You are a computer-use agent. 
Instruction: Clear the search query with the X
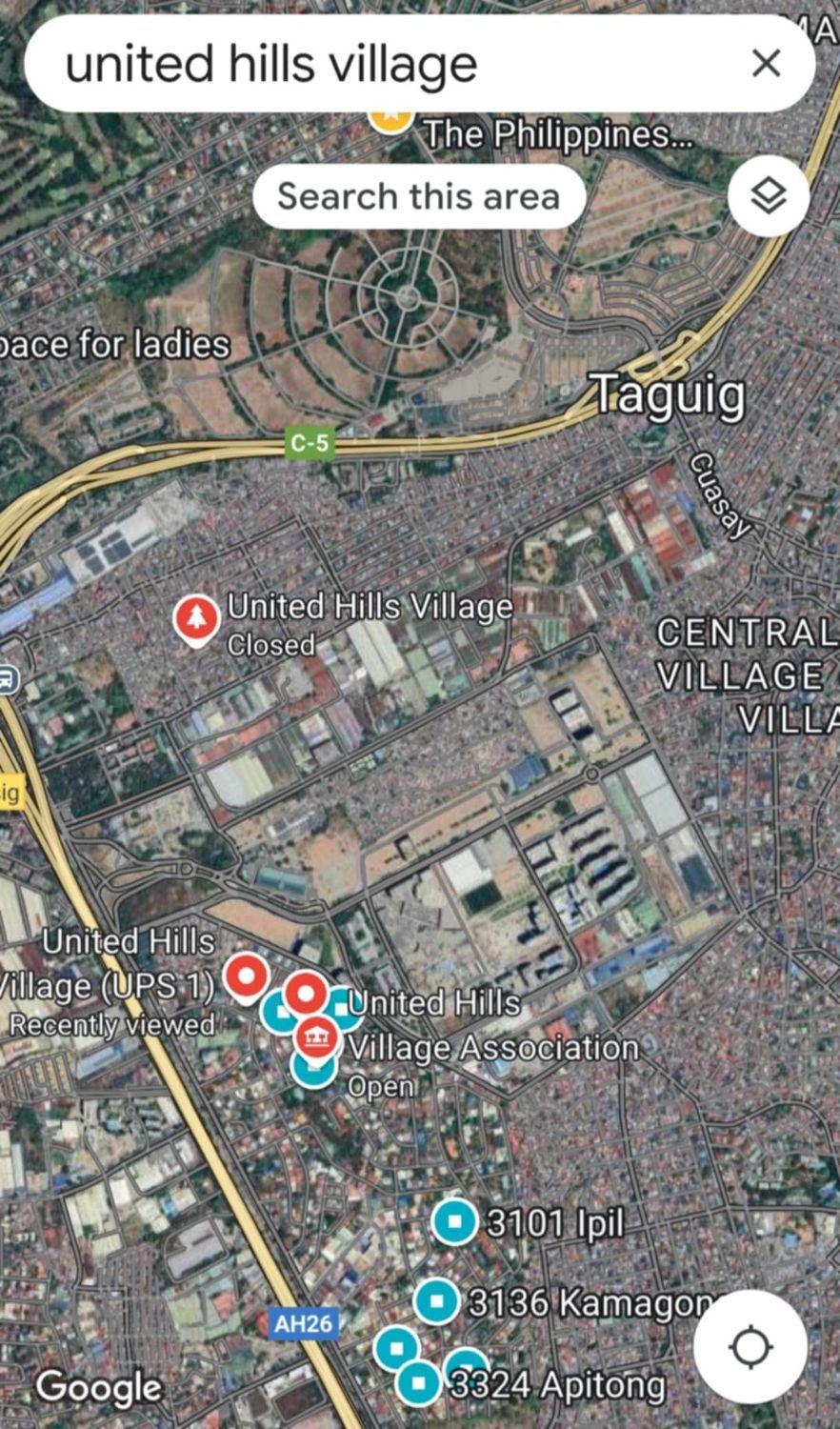click(x=766, y=64)
